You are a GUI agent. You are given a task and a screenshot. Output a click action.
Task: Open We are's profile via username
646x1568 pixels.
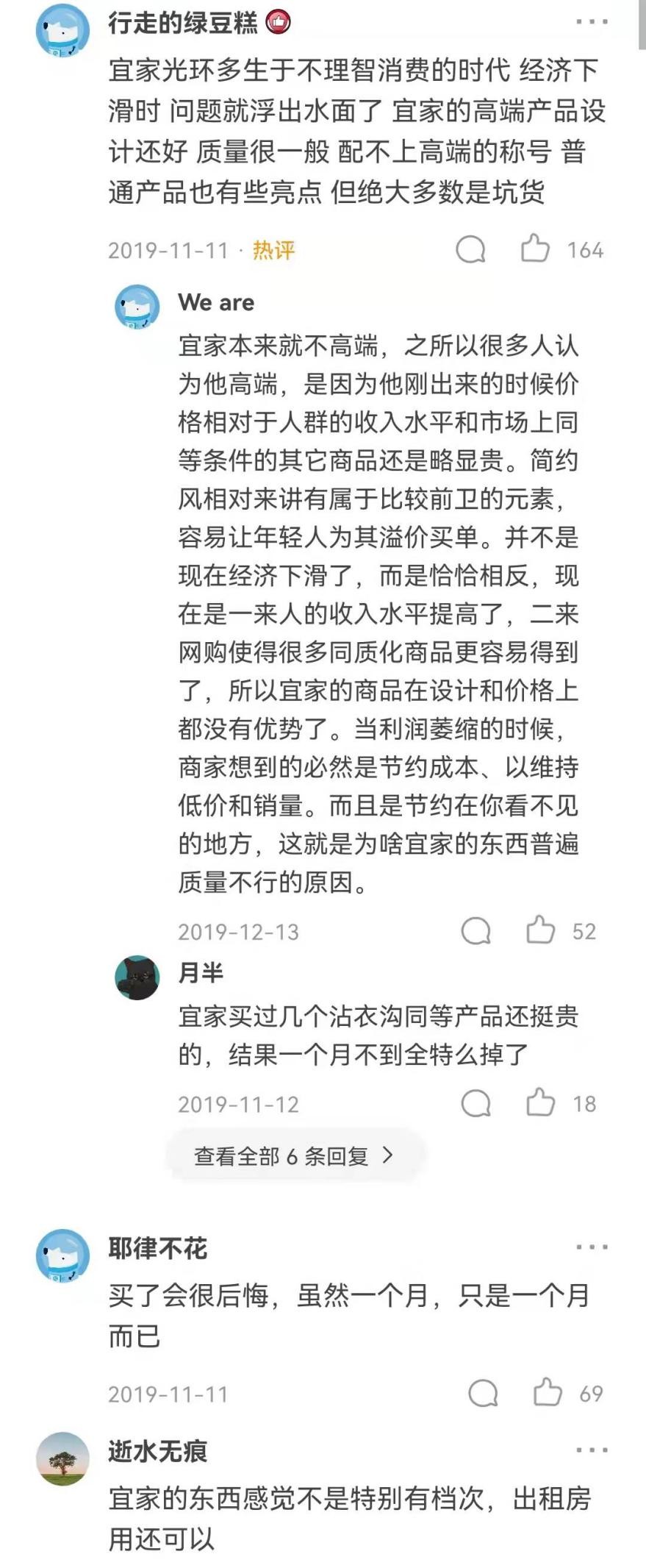click(217, 302)
